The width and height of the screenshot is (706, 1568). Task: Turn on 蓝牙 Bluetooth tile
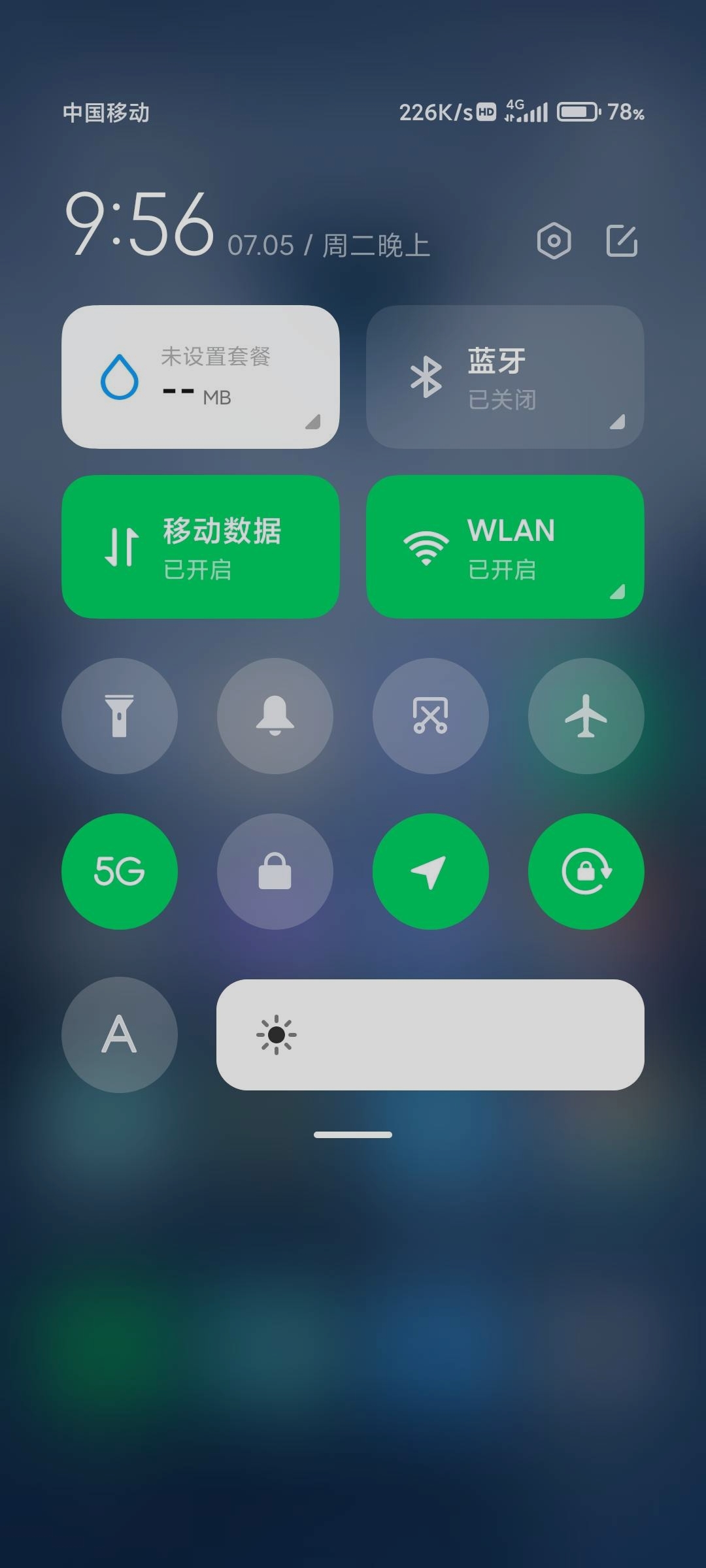pos(505,377)
